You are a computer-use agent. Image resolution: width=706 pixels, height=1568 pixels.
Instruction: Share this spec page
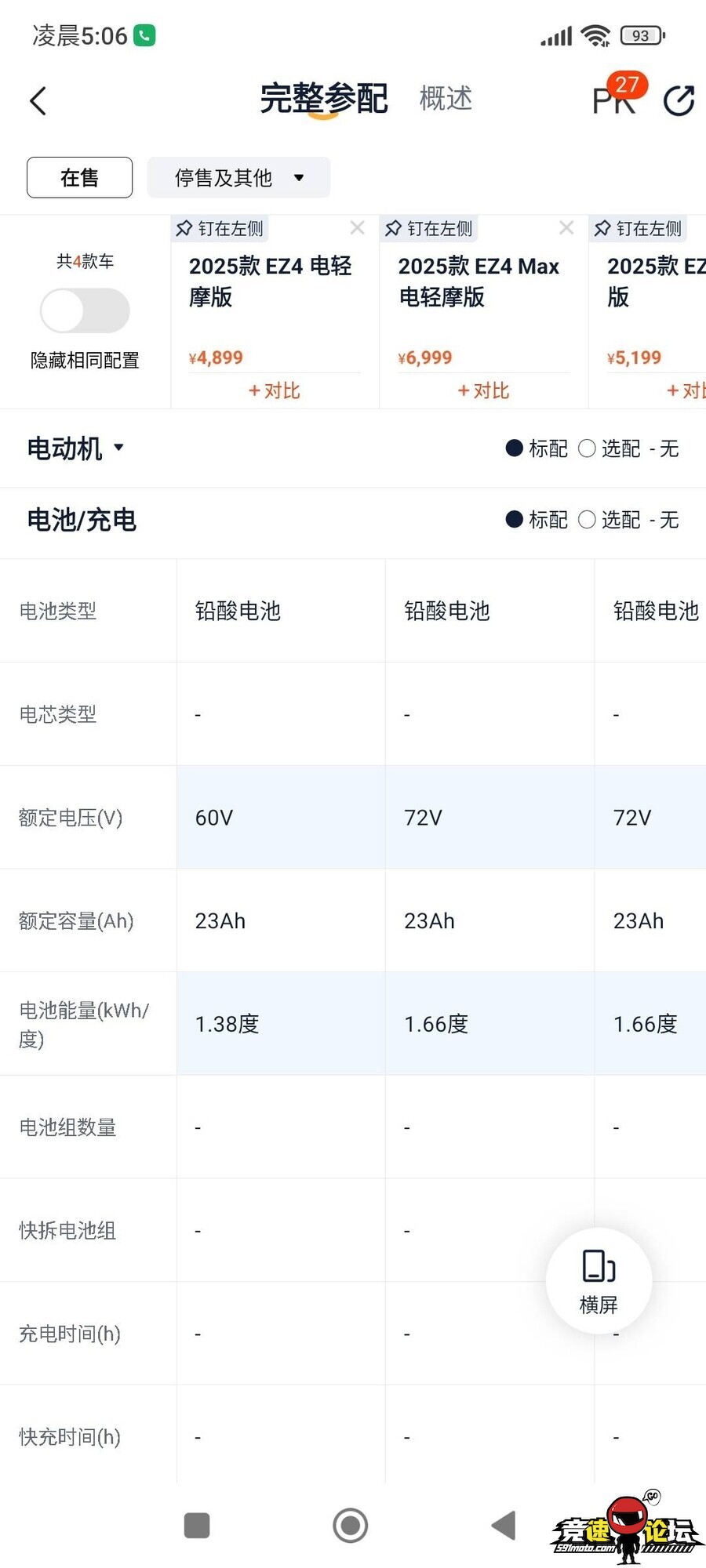click(x=679, y=100)
